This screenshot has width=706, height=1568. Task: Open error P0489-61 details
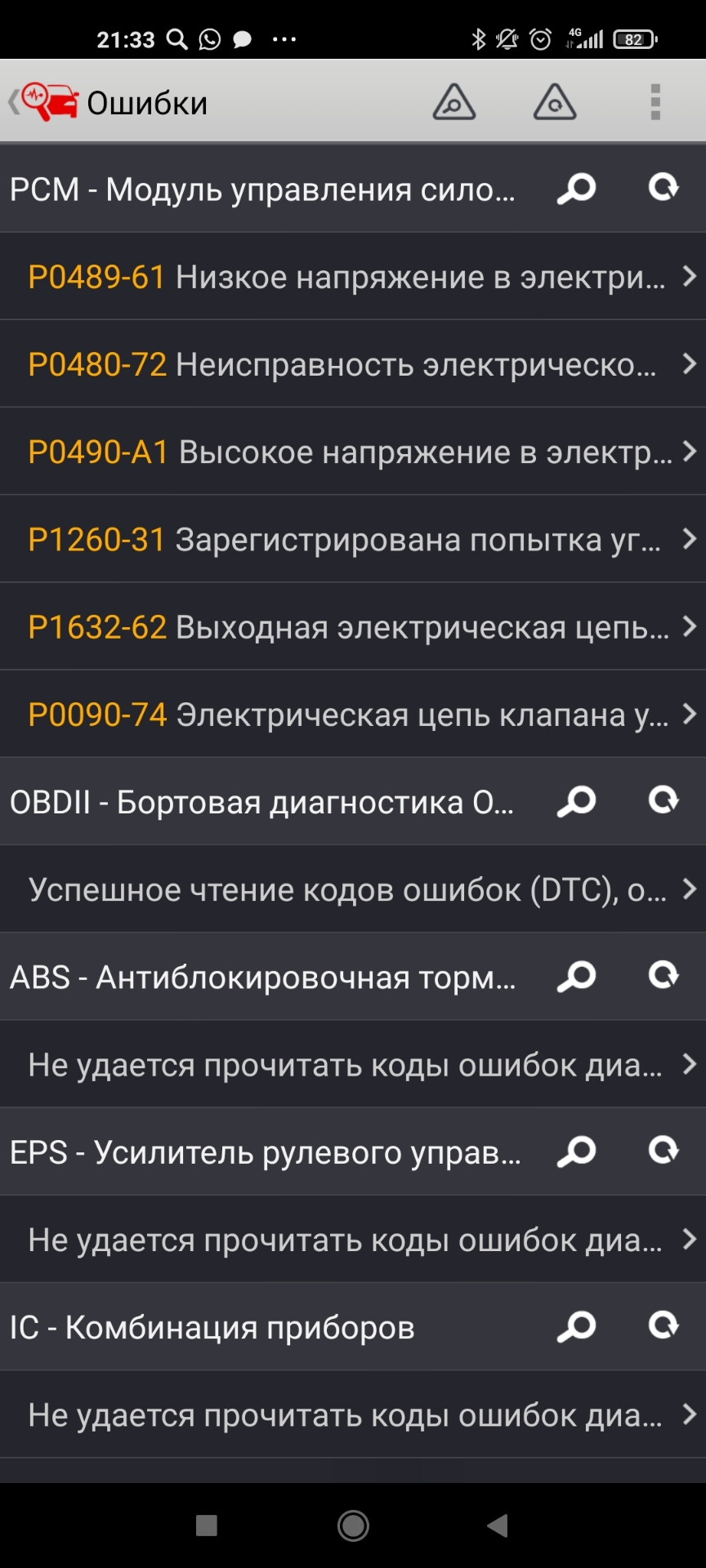click(353, 277)
